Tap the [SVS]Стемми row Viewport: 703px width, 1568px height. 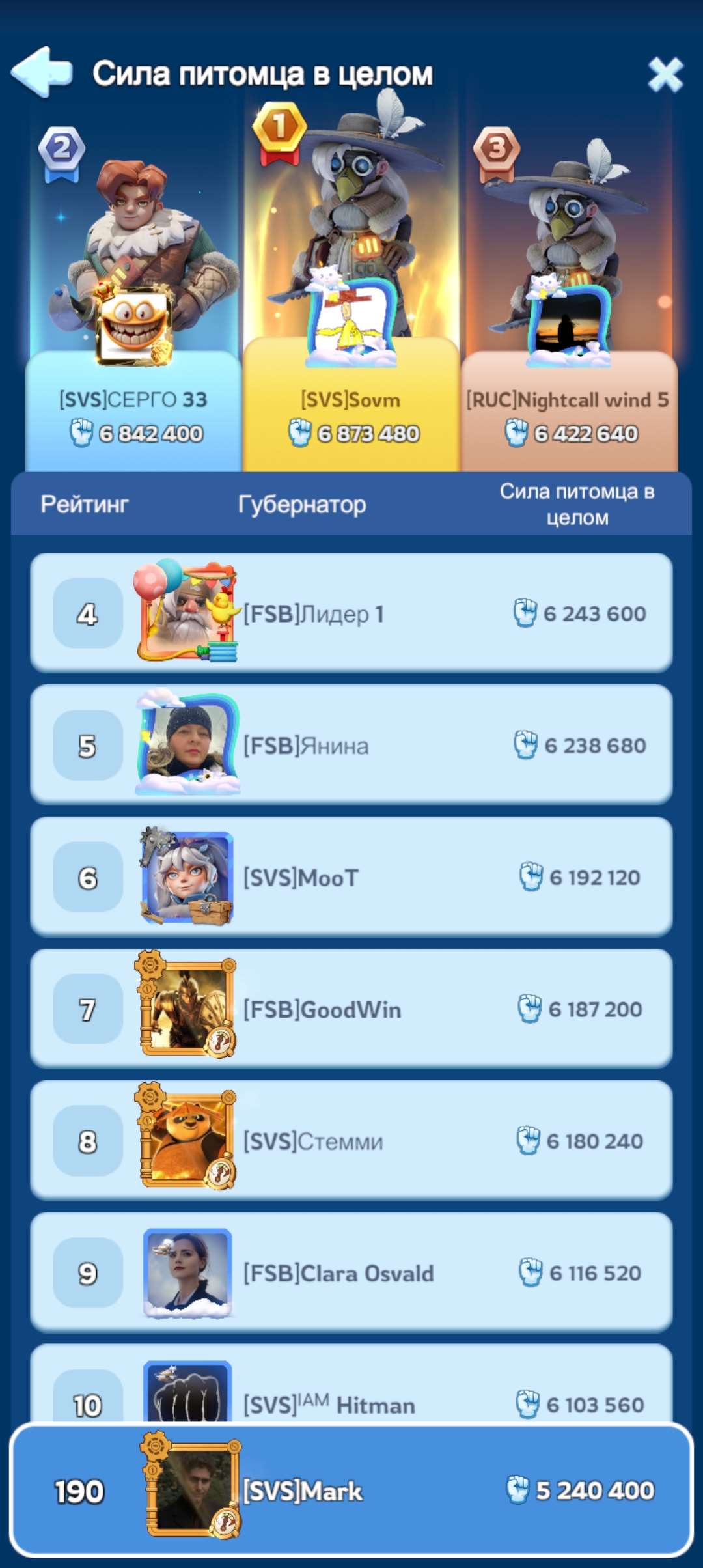pyautogui.click(x=351, y=1141)
